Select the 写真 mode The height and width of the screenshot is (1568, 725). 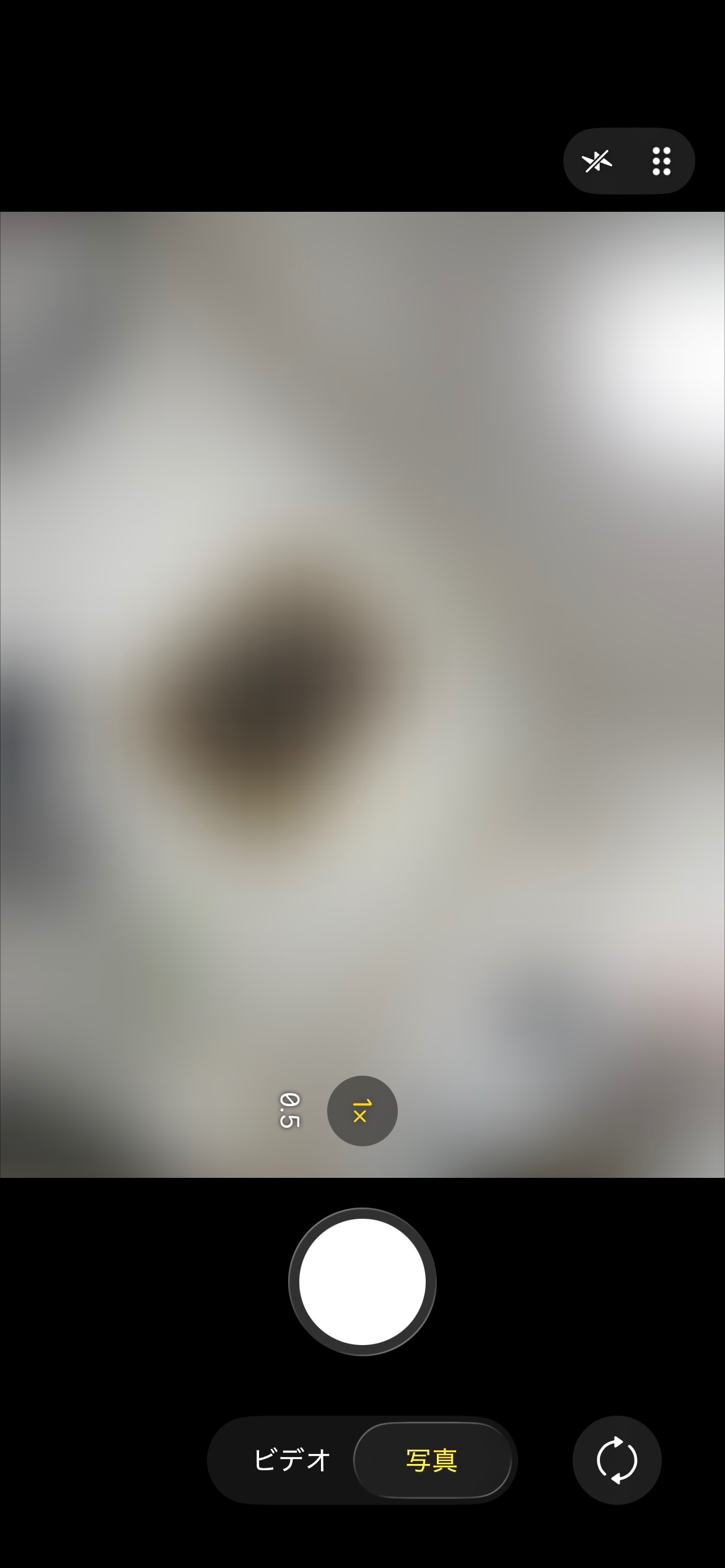point(432,1460)
